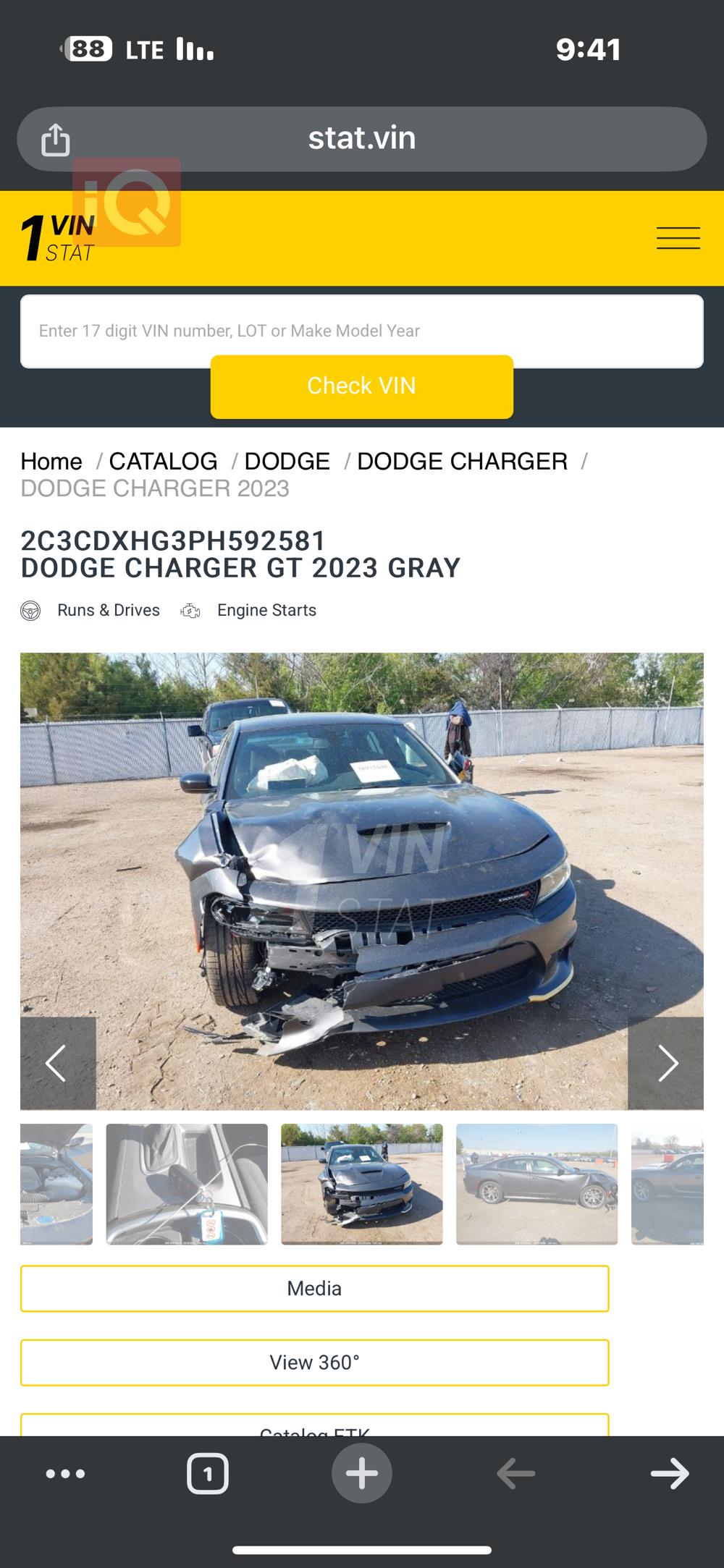Viewport: 724px width, 1568px height.
Task: Open a new browser tab
Action: (362, 1473)
